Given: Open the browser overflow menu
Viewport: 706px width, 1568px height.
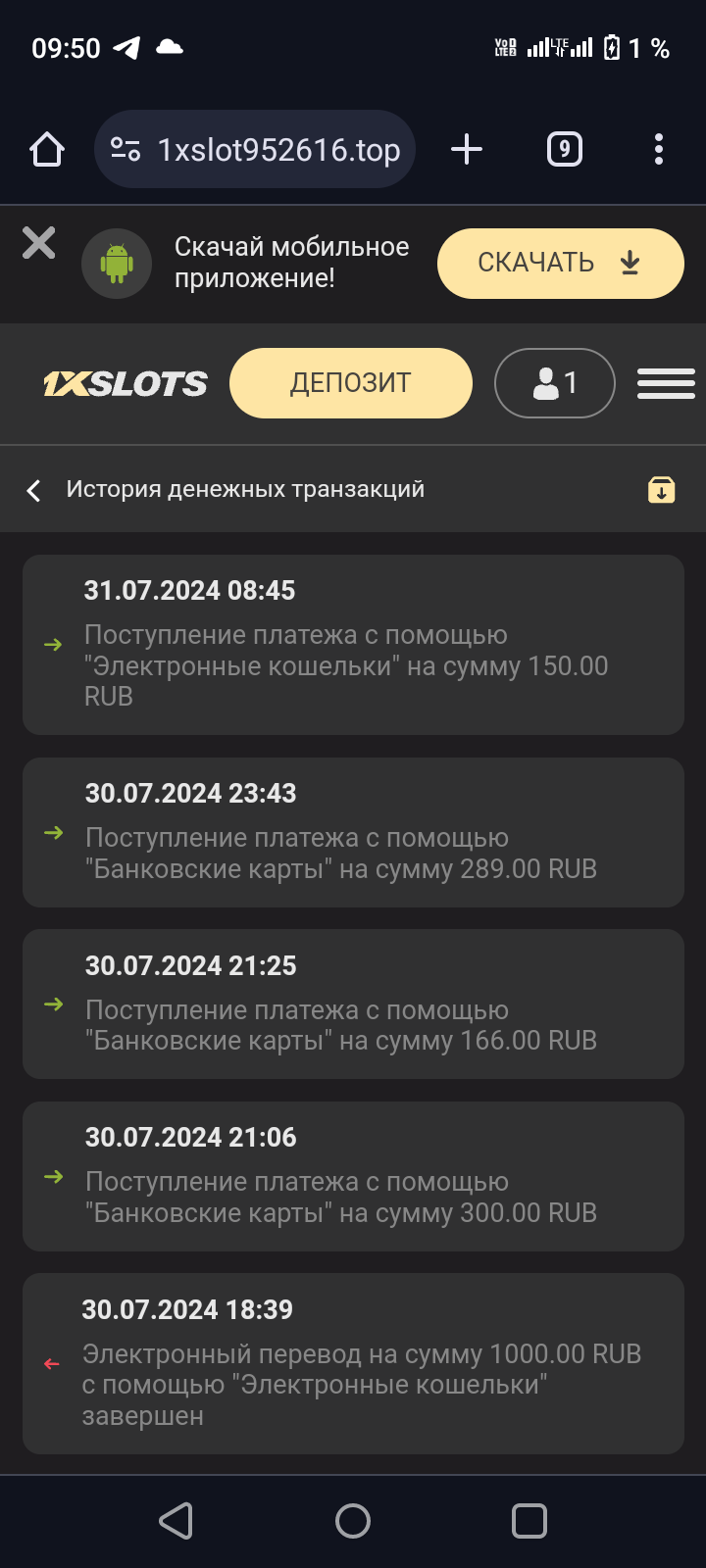Looking at the screenshot, I should 658,150.
